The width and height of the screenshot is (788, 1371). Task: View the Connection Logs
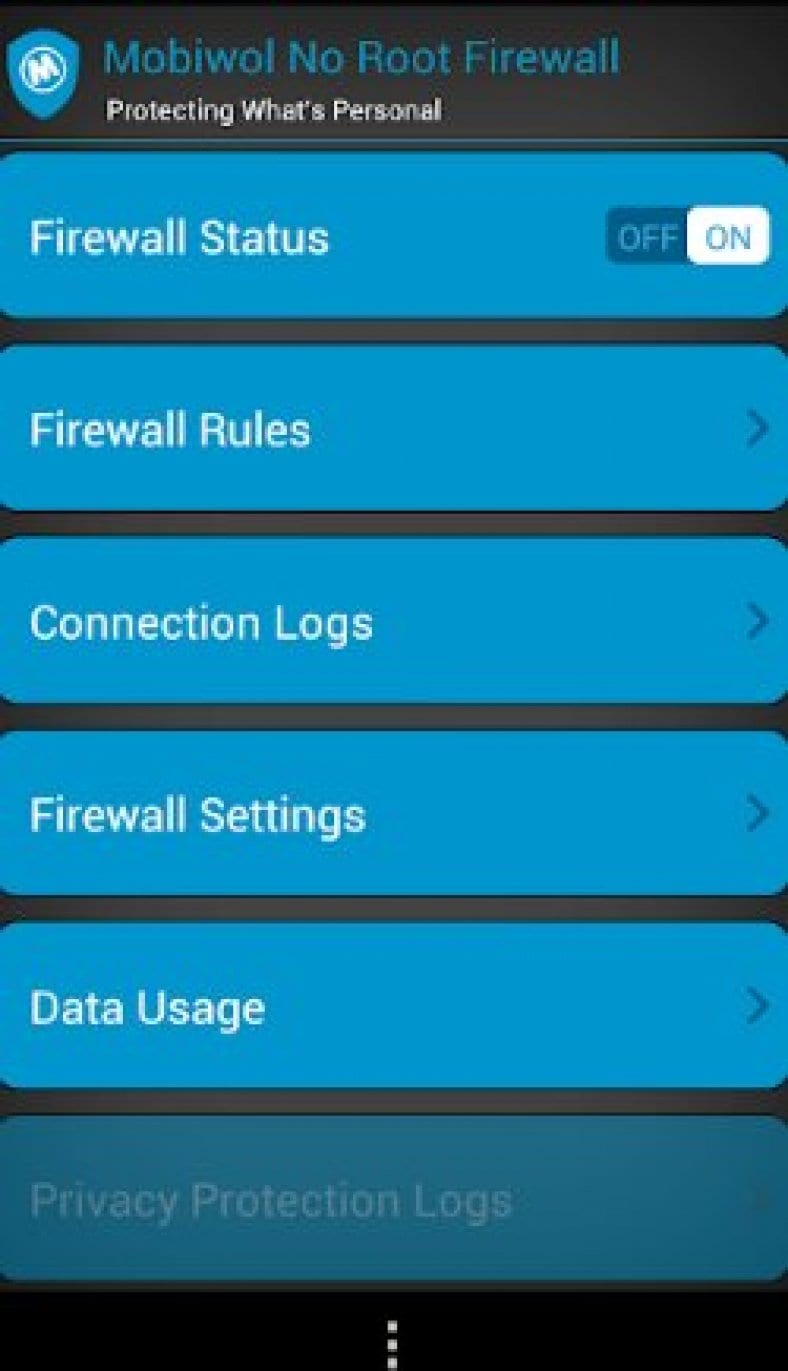tap(394, 622)
